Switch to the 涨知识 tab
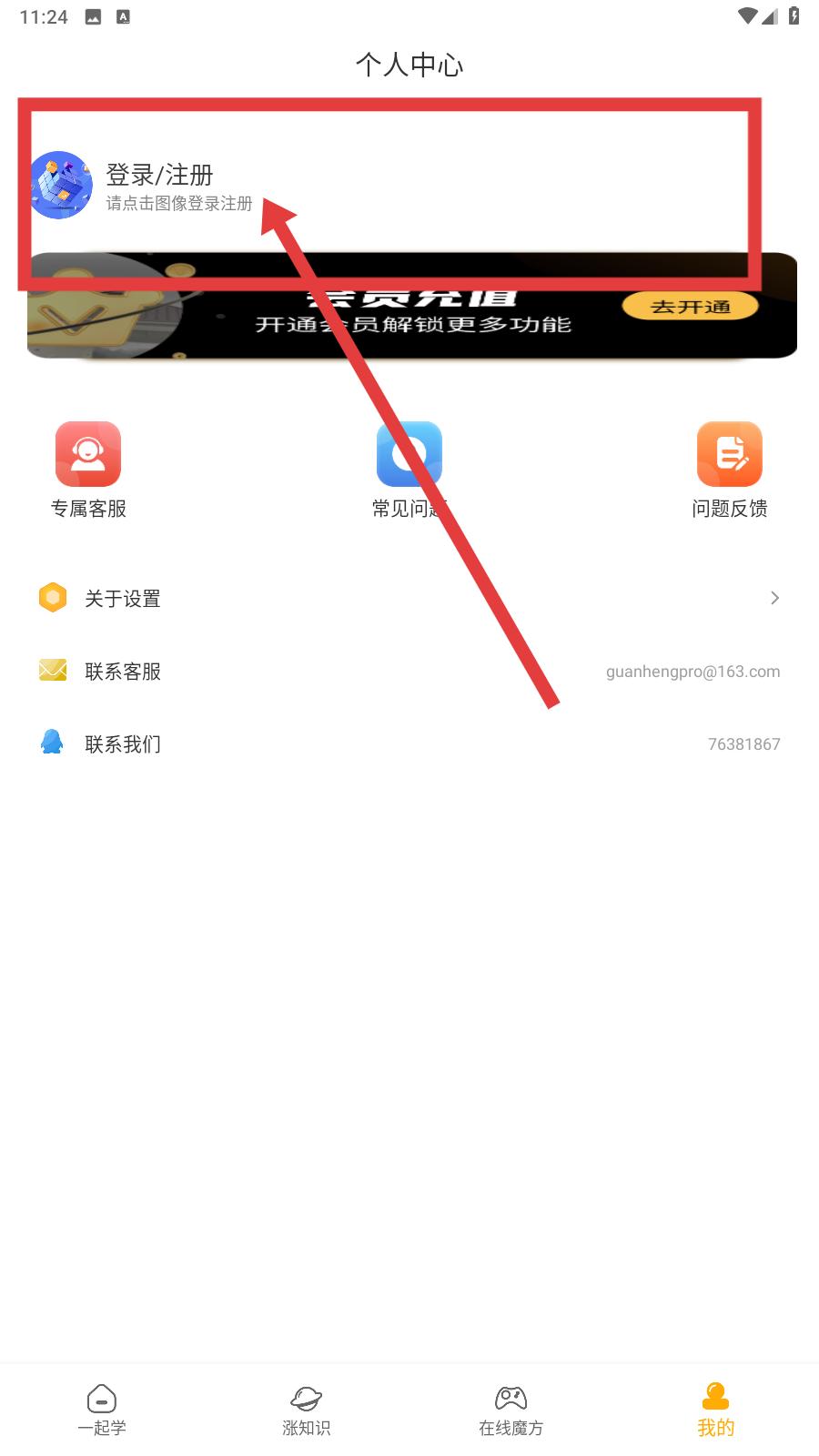The height and width of the screenshot is (1456, 819). 307,1410
